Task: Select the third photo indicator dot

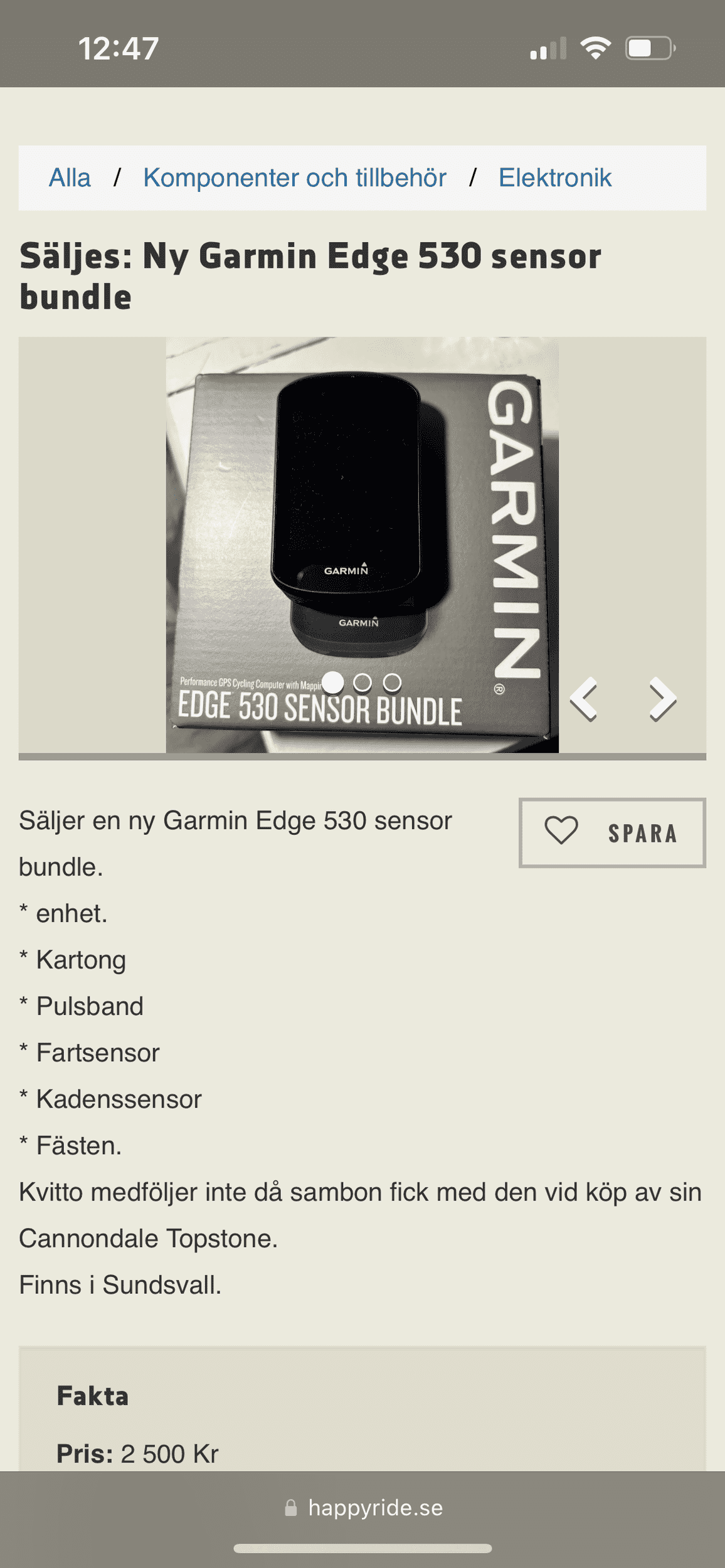Action: (393, 682)
